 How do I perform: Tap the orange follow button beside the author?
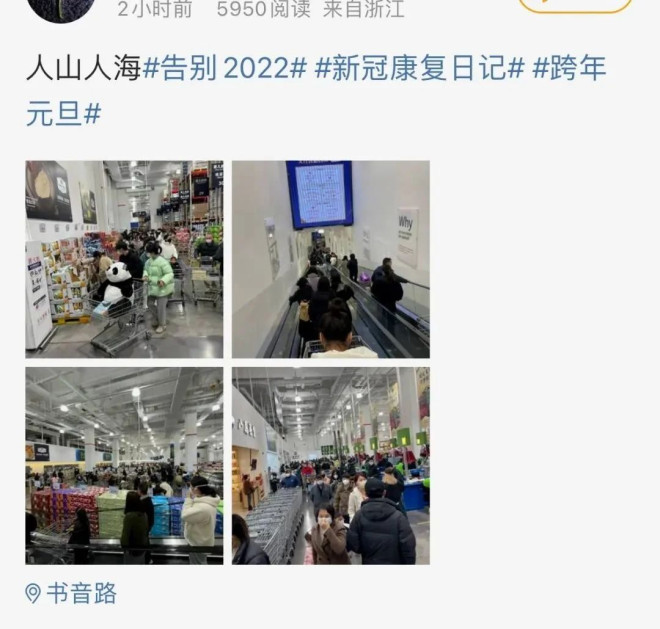point(575,5)
